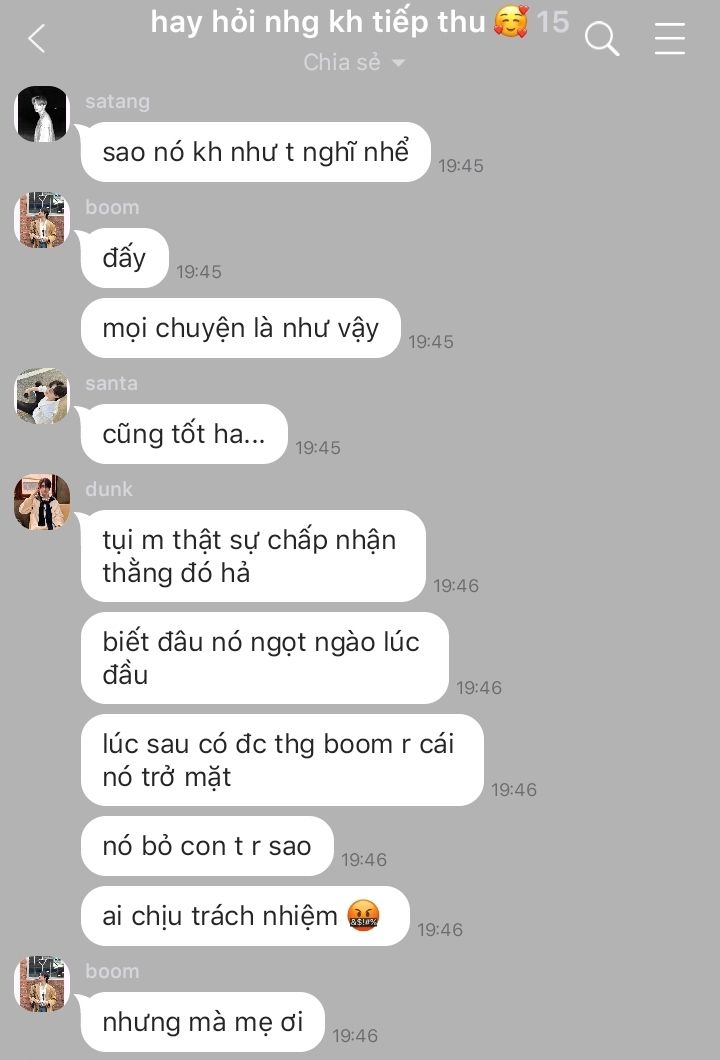The height and width of the screenshot is (1060, 720).
Task: Tap boom's avatar beside 'đấy'
Action: (42, 220)
